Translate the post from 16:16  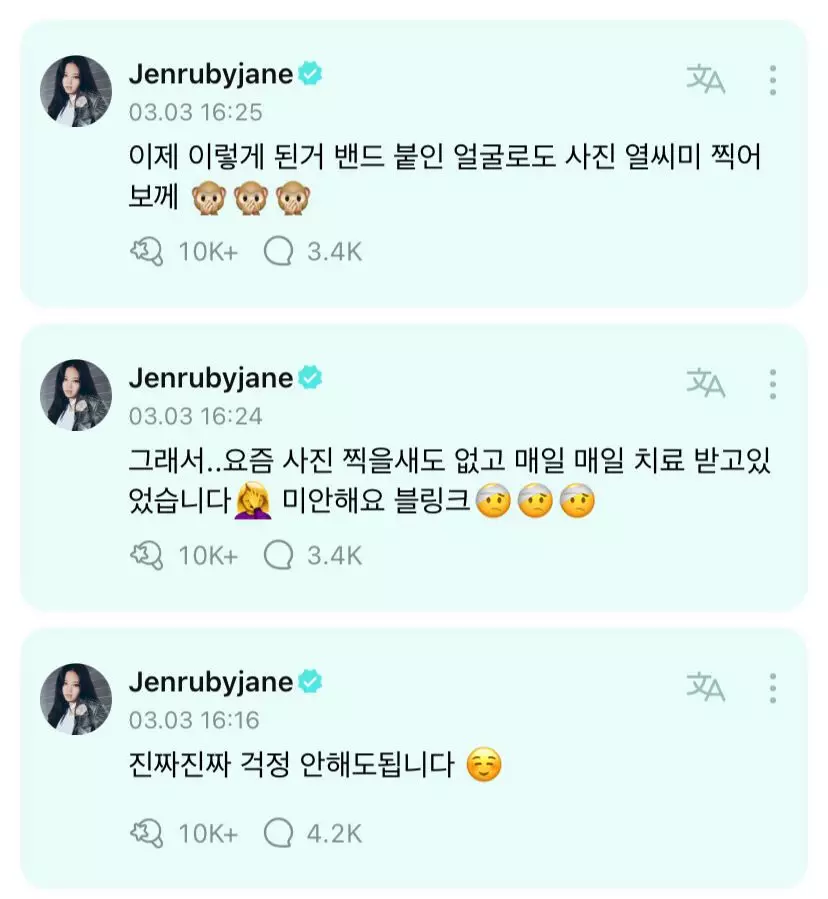point(705,686)
